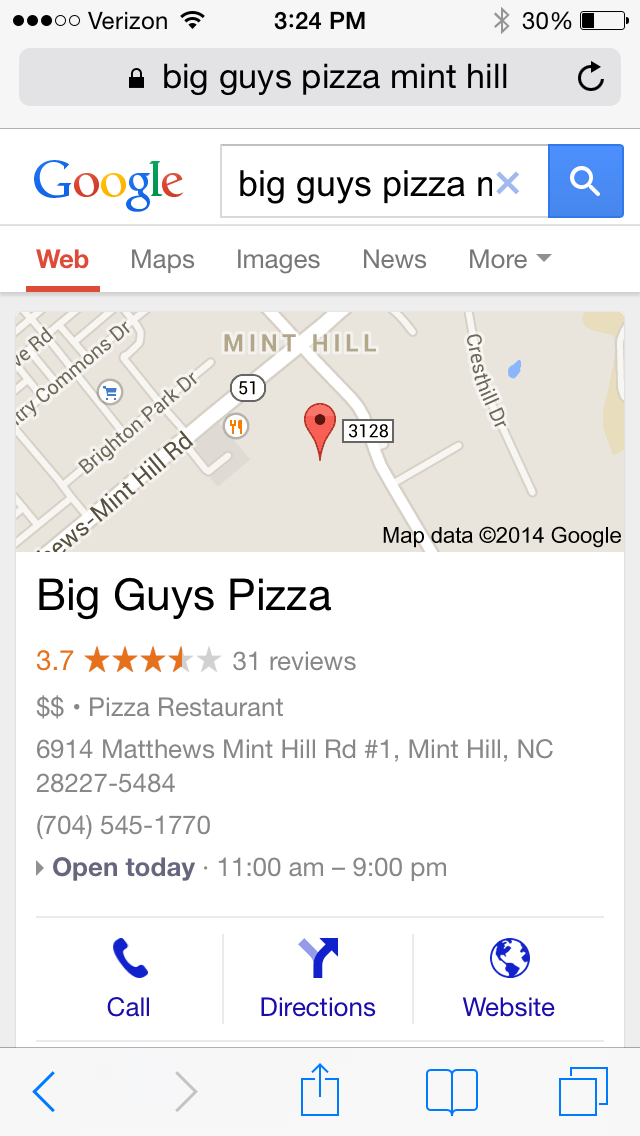Tap the blue search magnifier button

(x=586, y=181)
